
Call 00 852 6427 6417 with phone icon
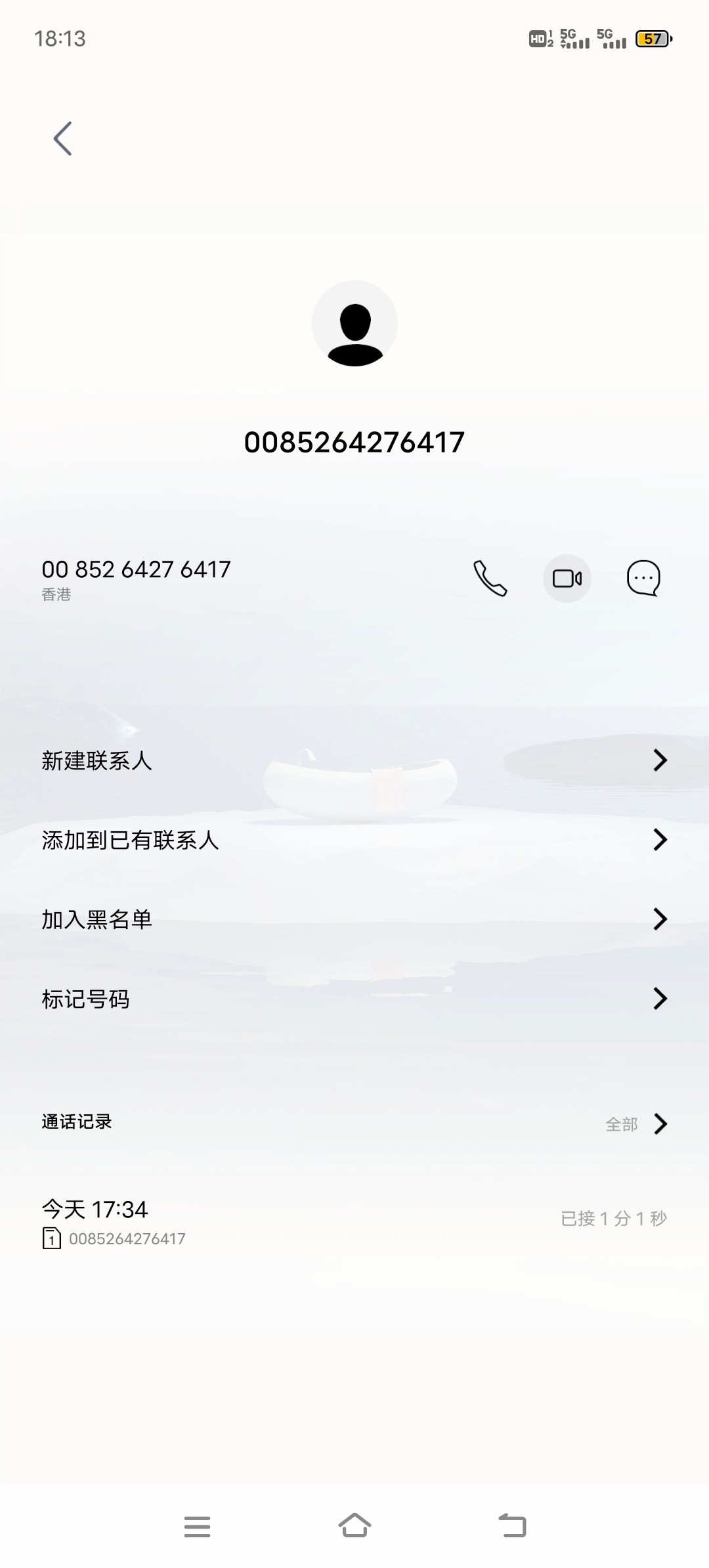(x=490, y=578)
